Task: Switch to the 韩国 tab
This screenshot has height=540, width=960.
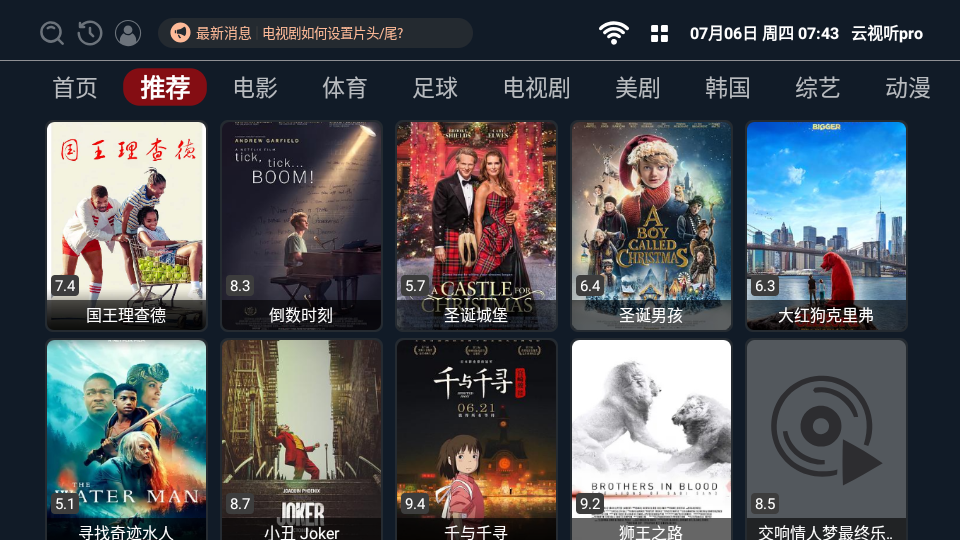Action: [727, 88]
